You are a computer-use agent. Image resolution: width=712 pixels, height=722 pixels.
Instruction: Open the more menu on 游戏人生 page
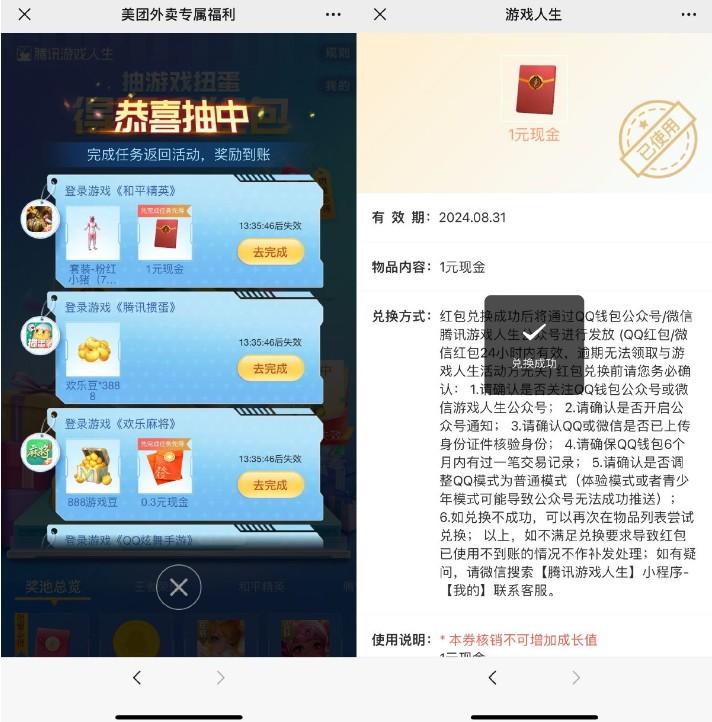click(x=689, y=15)
